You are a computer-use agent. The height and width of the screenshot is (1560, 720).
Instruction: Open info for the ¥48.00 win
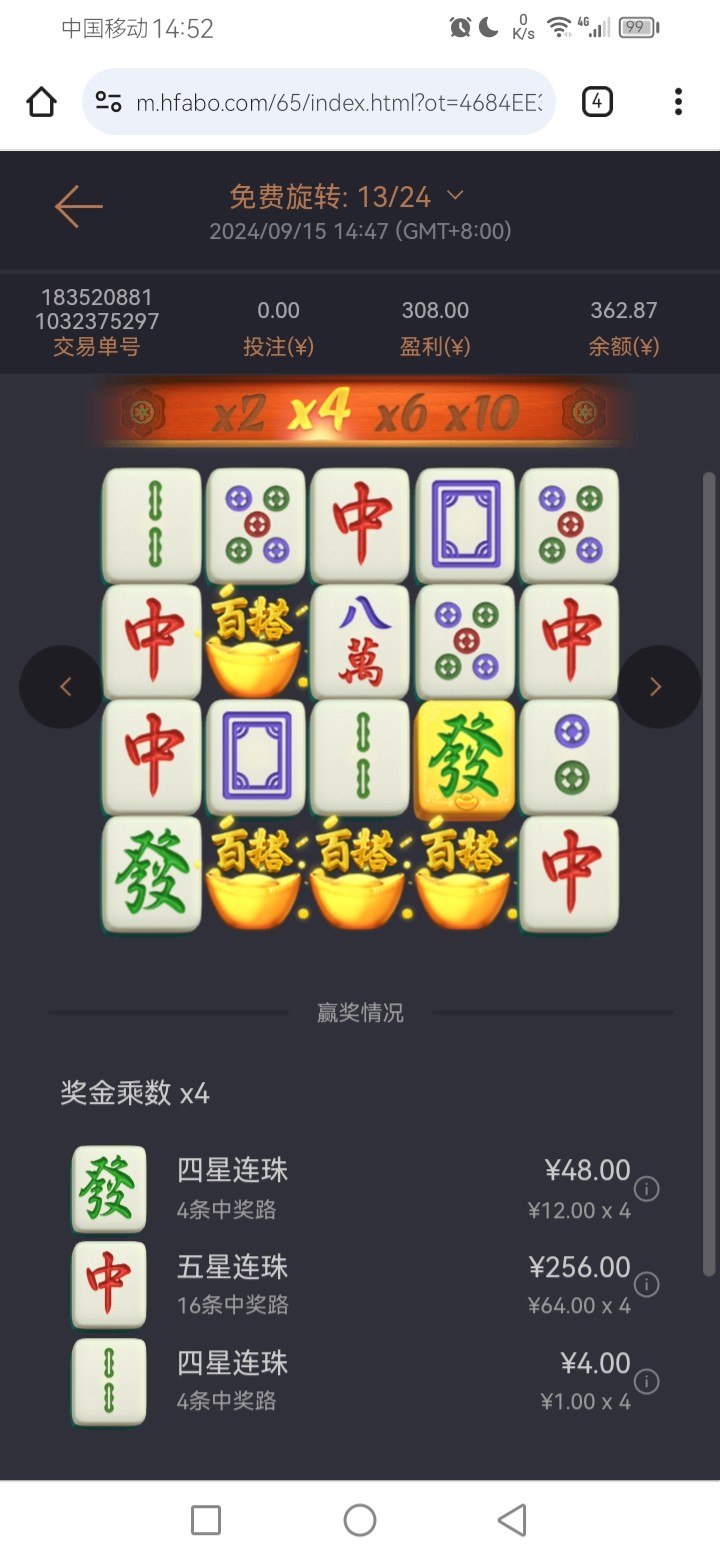point(647,1189)
